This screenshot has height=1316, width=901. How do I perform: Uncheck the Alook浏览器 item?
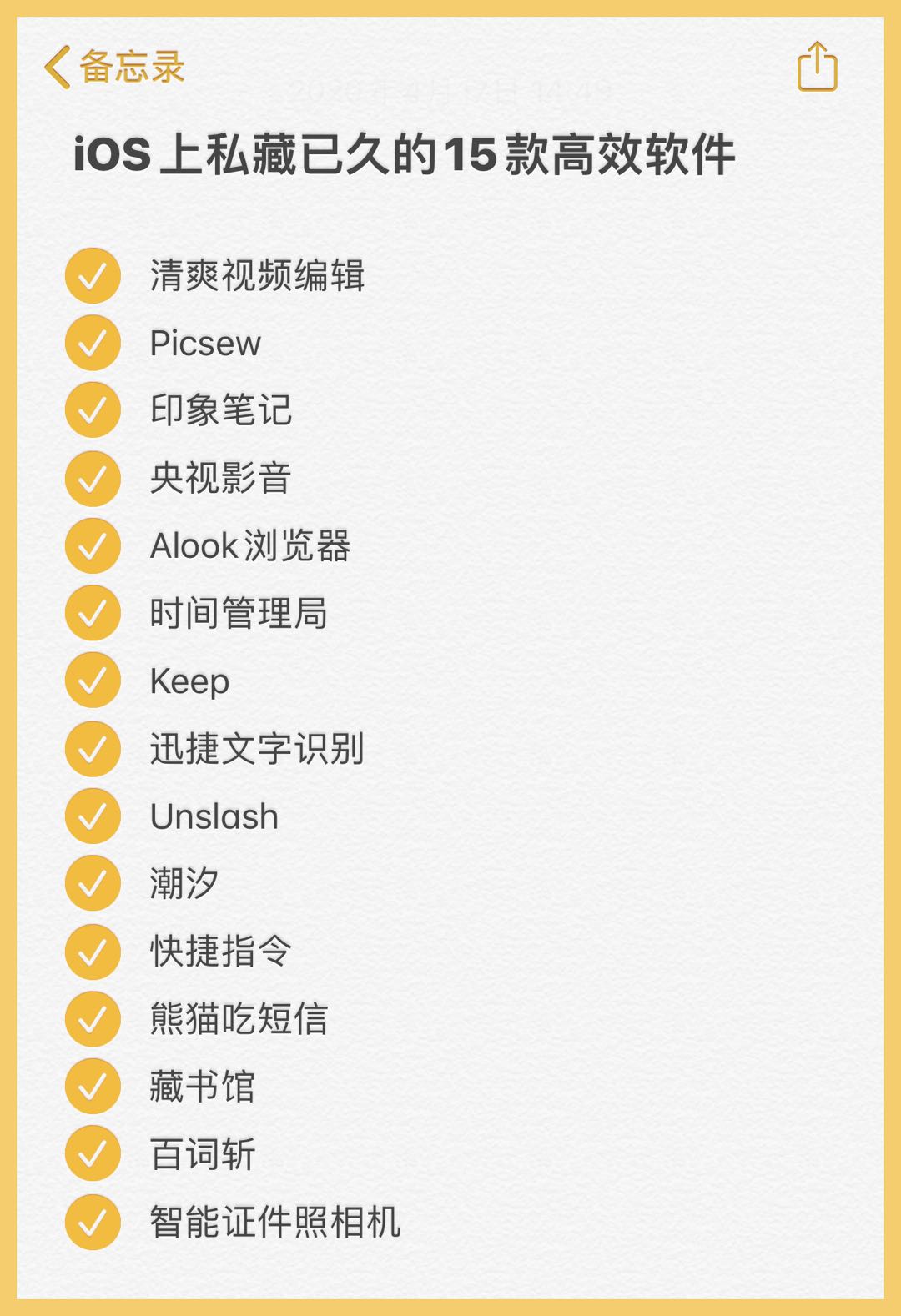(92, 545)
